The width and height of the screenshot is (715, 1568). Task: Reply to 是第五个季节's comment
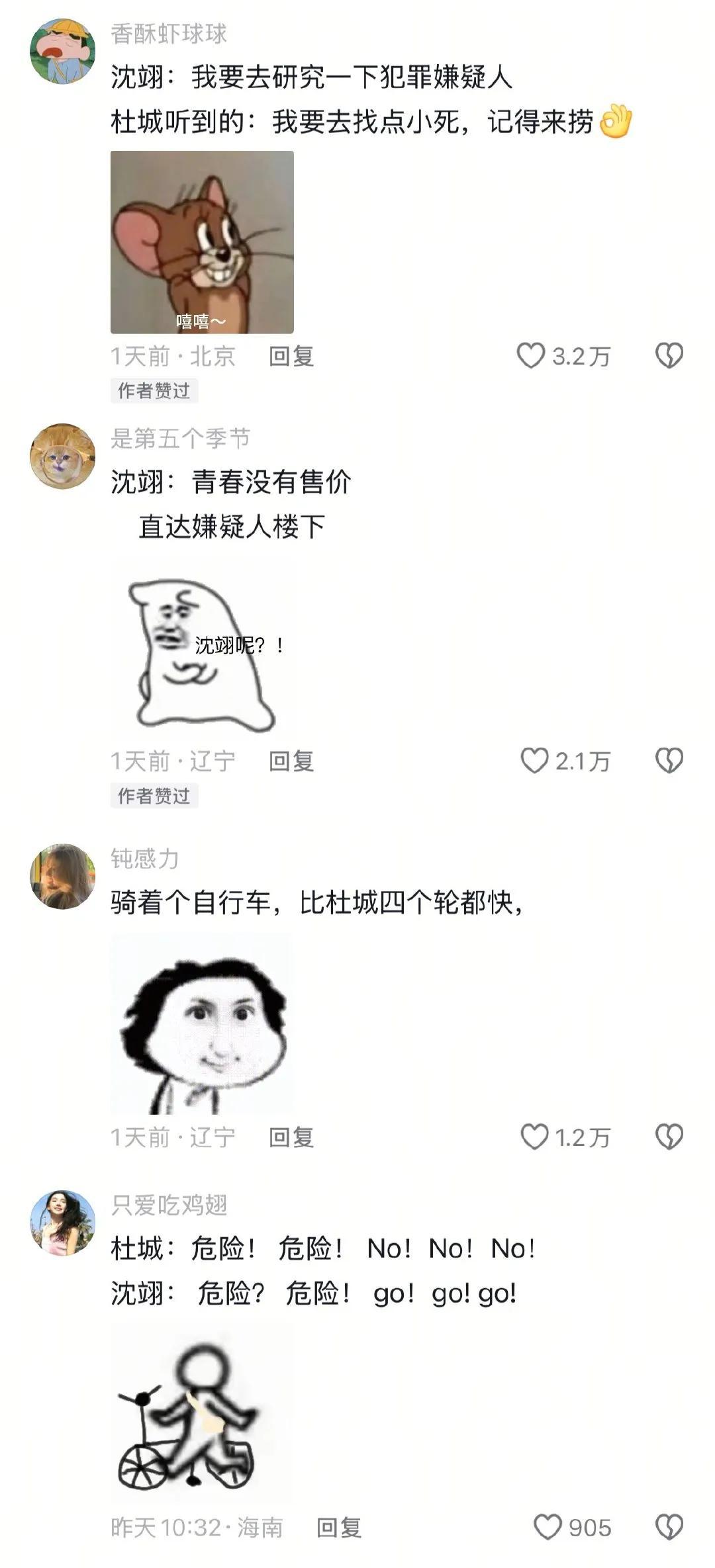(291, 761)
